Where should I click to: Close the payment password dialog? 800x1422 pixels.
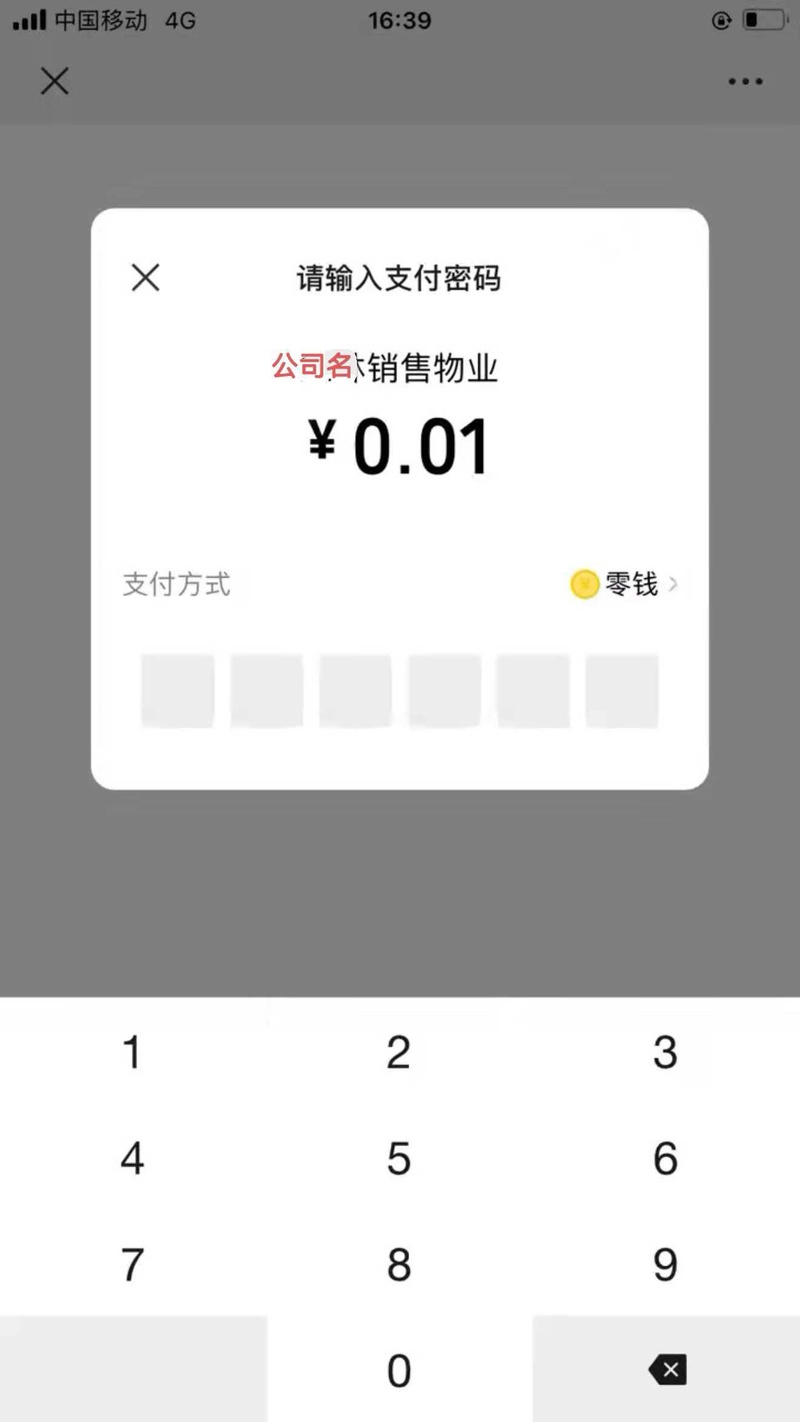(x=146, y=278)
